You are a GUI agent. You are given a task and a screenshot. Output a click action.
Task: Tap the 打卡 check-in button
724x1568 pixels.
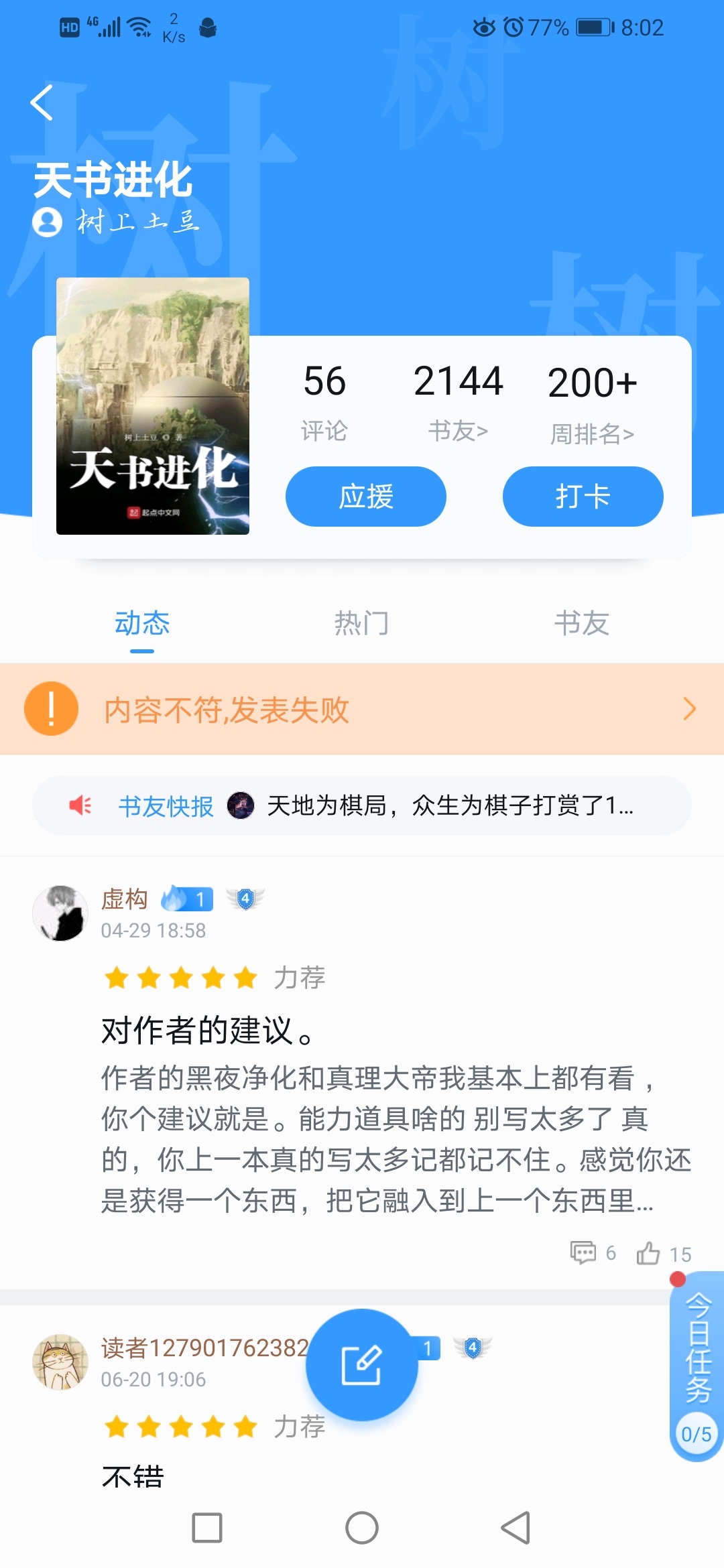(583, 497)
